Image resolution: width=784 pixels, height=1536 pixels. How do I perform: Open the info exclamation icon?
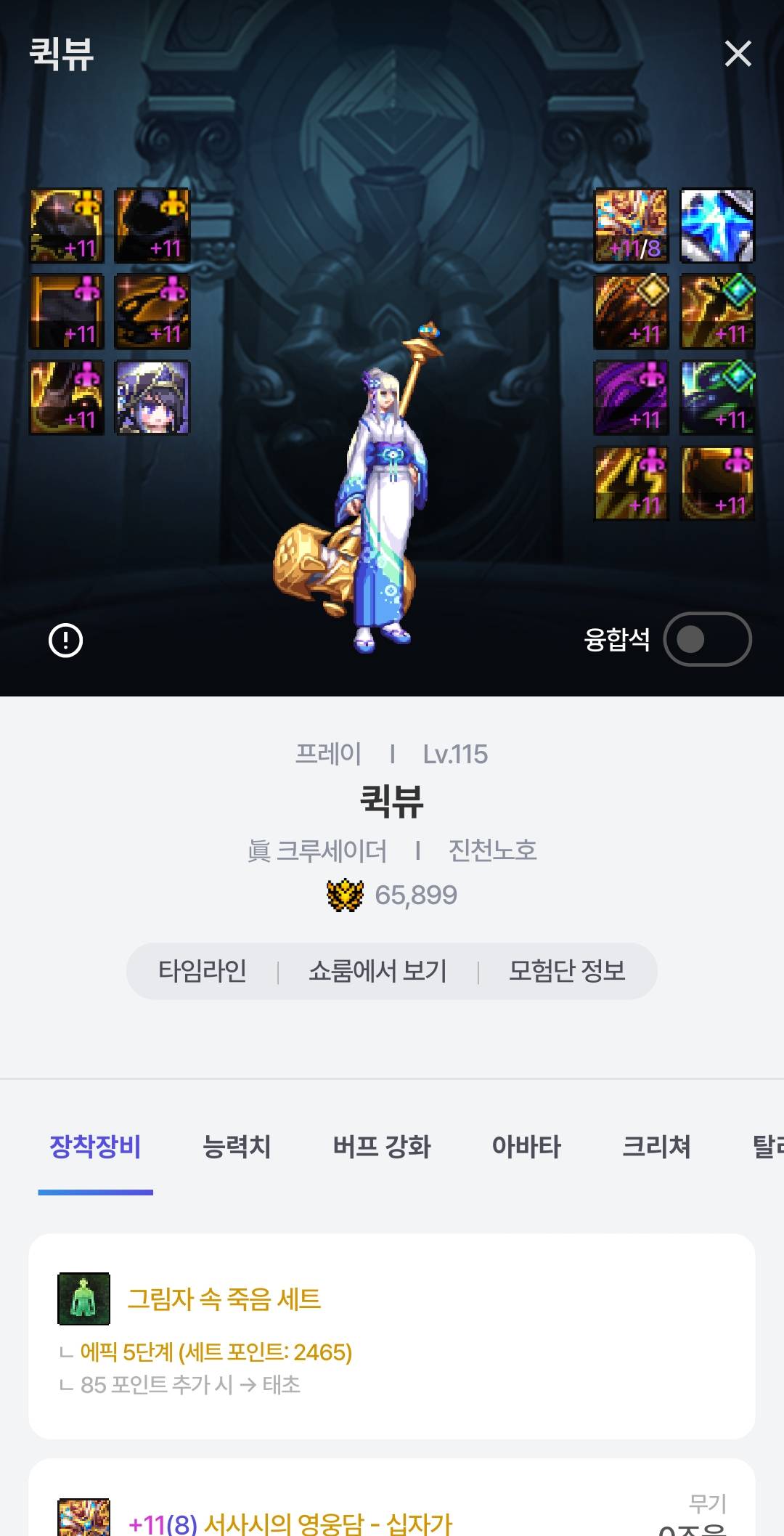point(65,641)
